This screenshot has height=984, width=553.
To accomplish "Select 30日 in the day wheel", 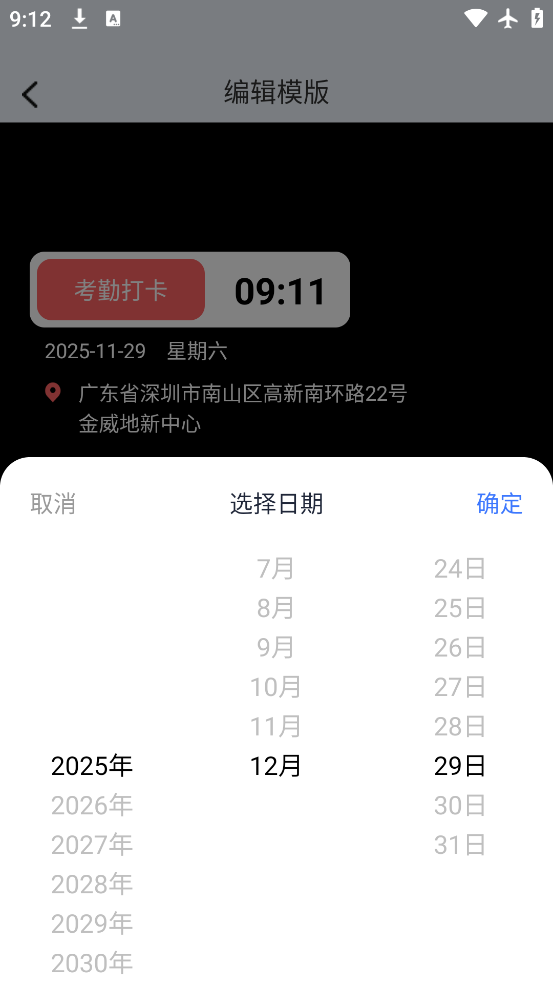I will coord(460,805).
